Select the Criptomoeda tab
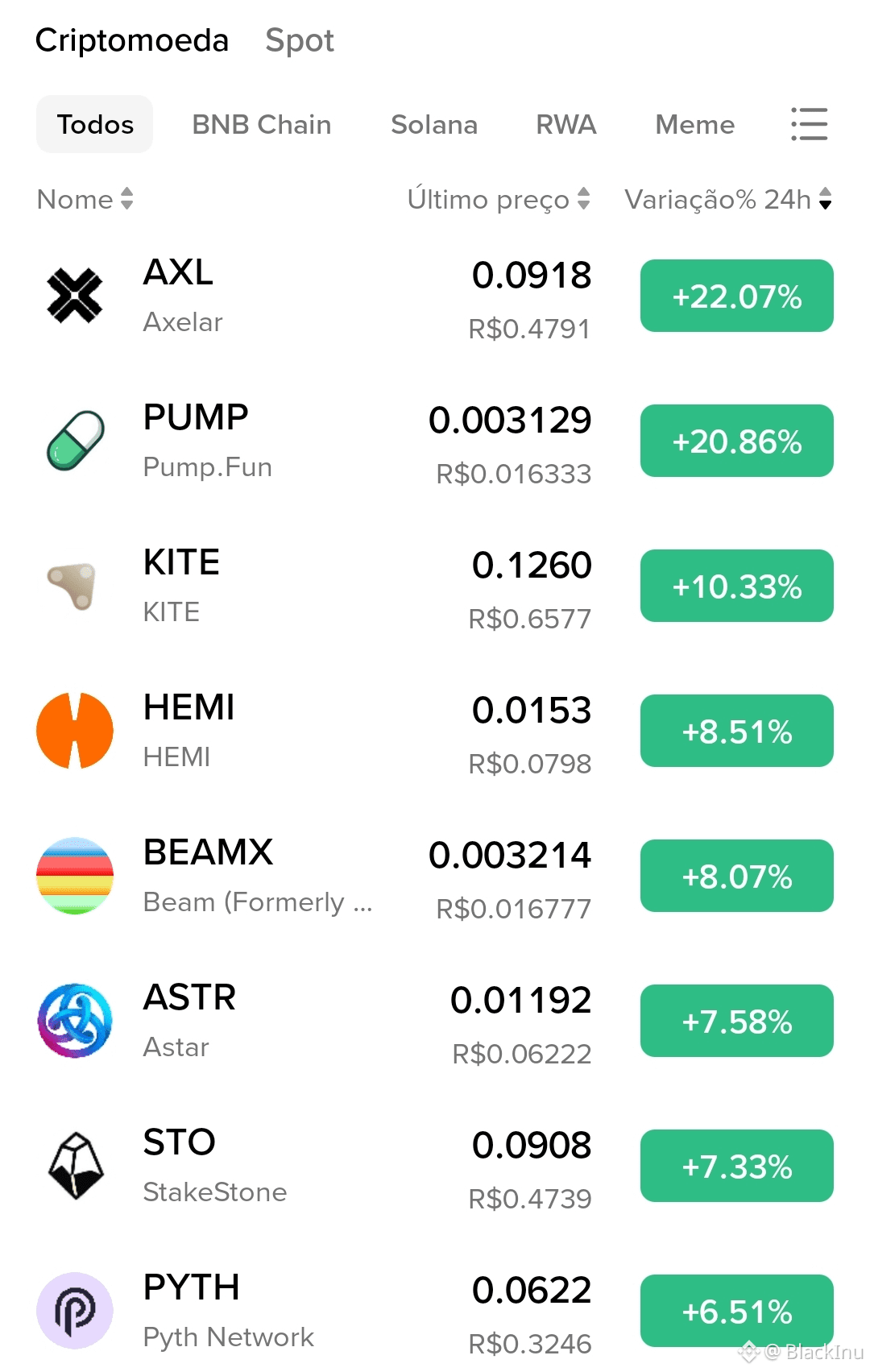The height and width of the screenshot is (1372, 870). tap(132, 40)
